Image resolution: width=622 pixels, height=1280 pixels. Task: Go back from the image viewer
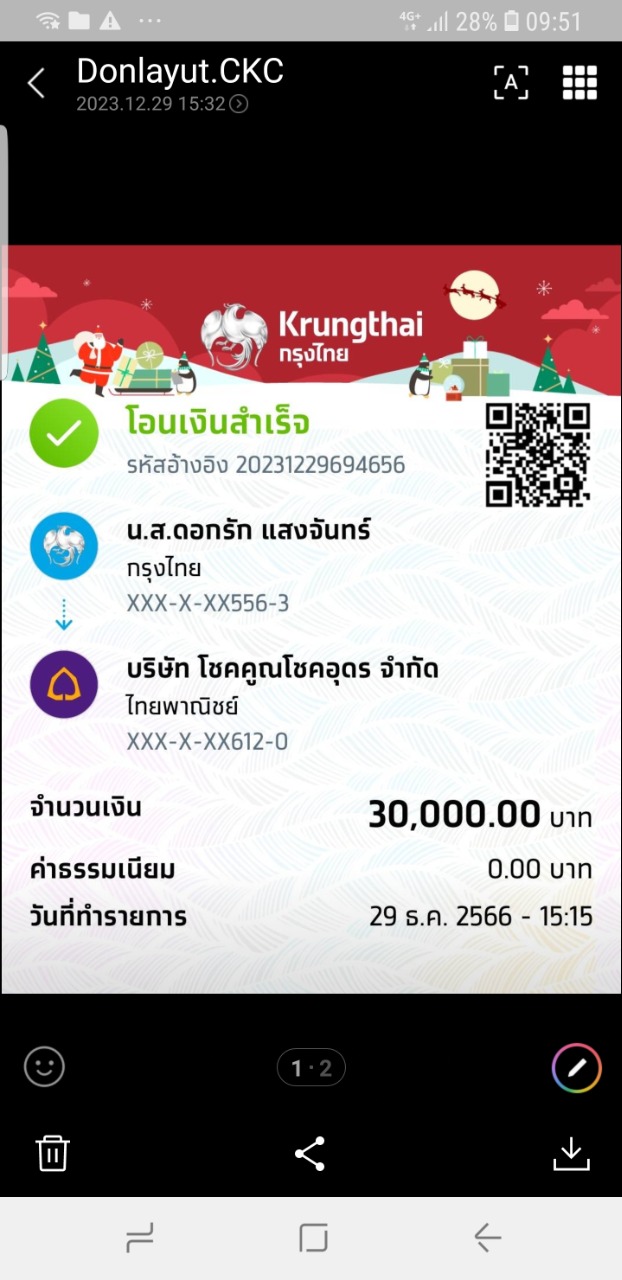[36, 83]
